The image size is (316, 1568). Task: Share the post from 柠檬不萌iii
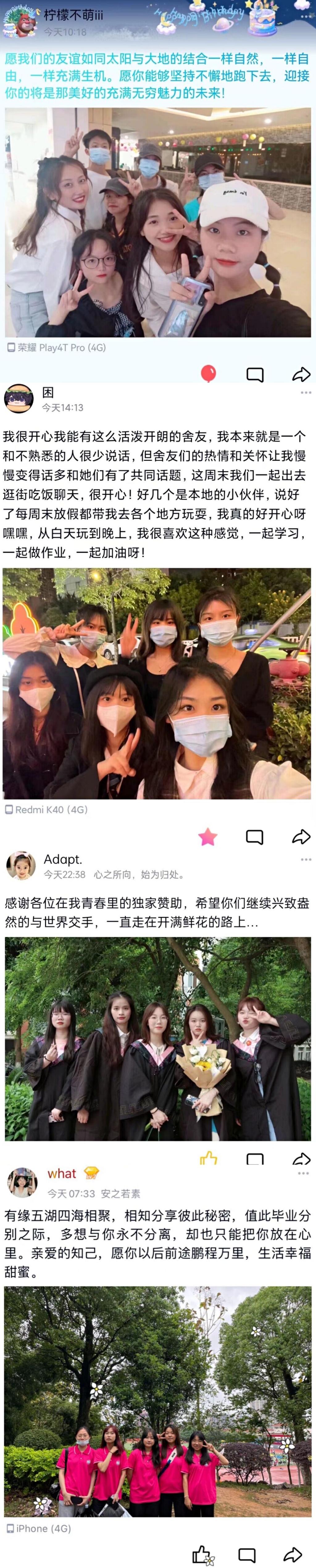click(x=301, y=374)
